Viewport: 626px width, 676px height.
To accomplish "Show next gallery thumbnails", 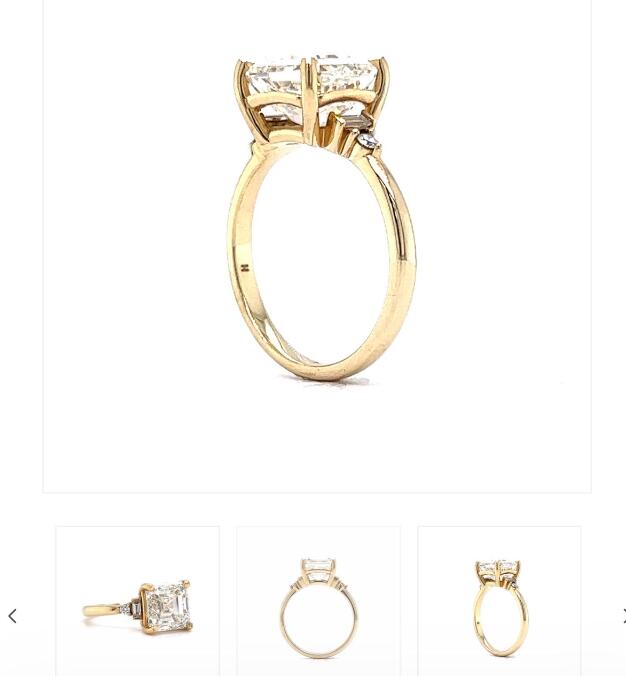I will point(622,616).
